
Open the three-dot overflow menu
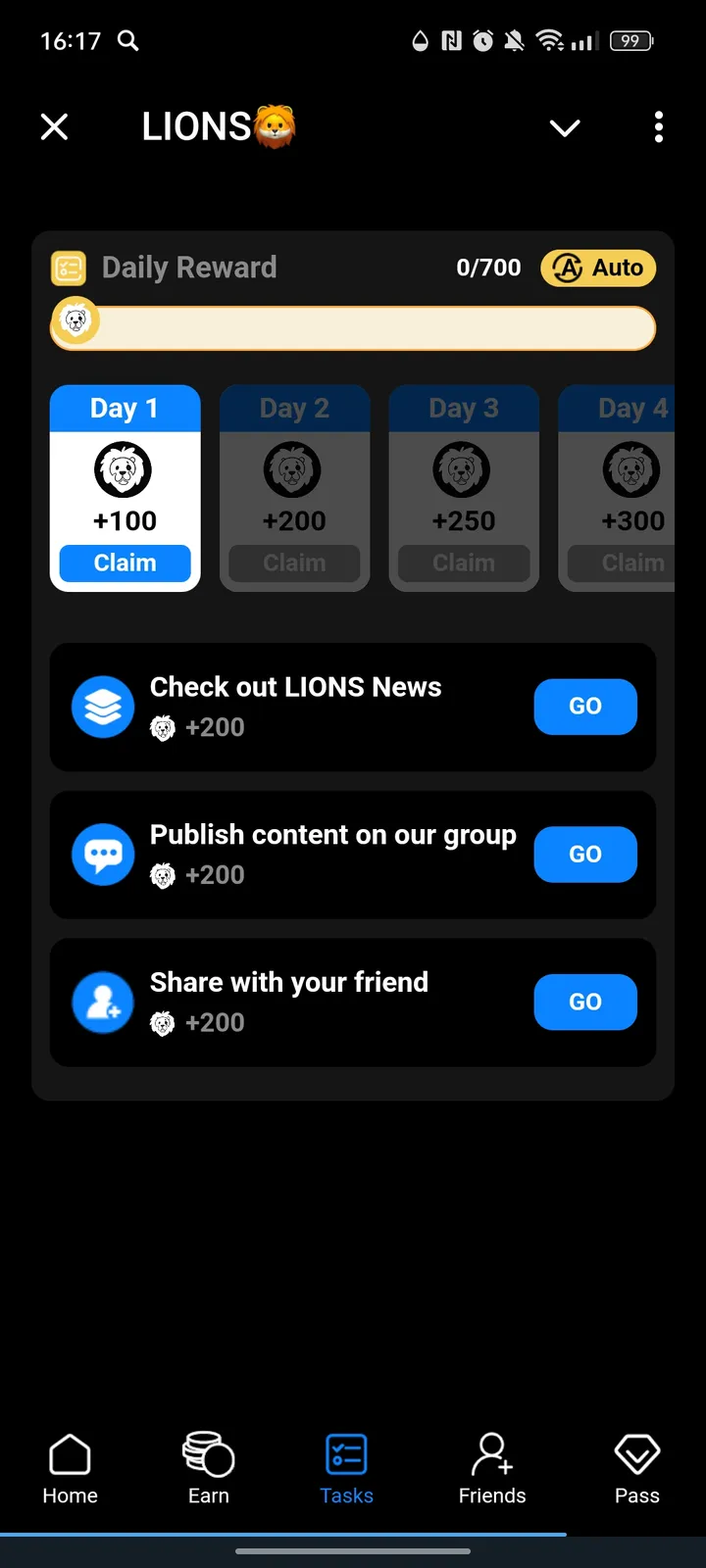tap(659, 127)
